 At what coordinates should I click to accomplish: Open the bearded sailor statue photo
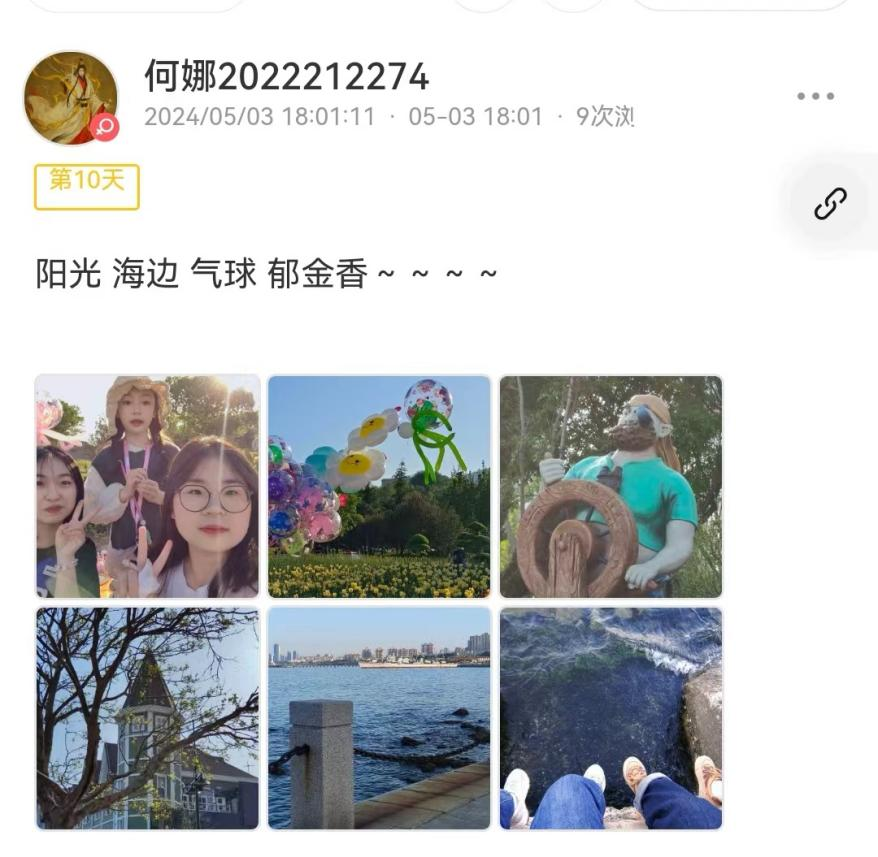click(611, 487)
